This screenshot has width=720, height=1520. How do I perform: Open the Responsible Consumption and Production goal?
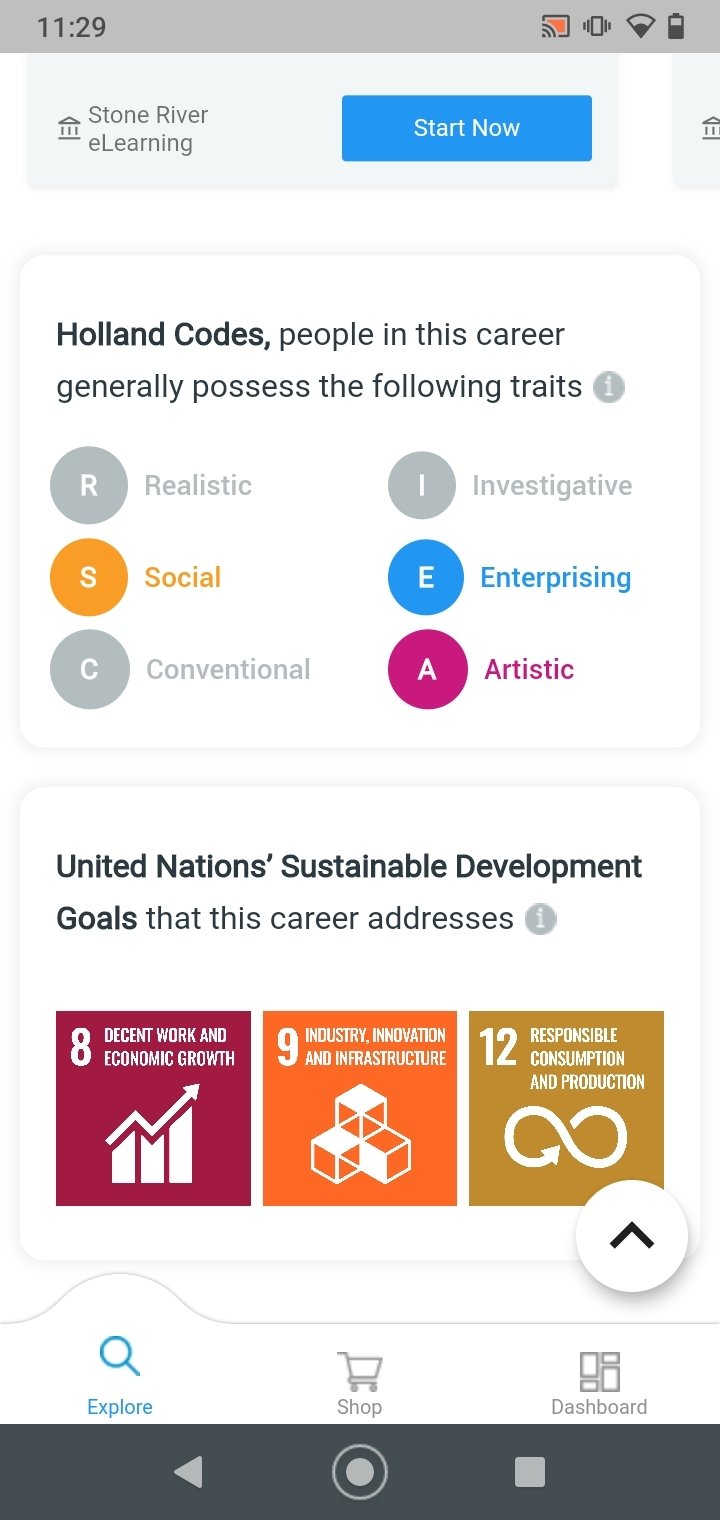click(x=566, y=1108)
